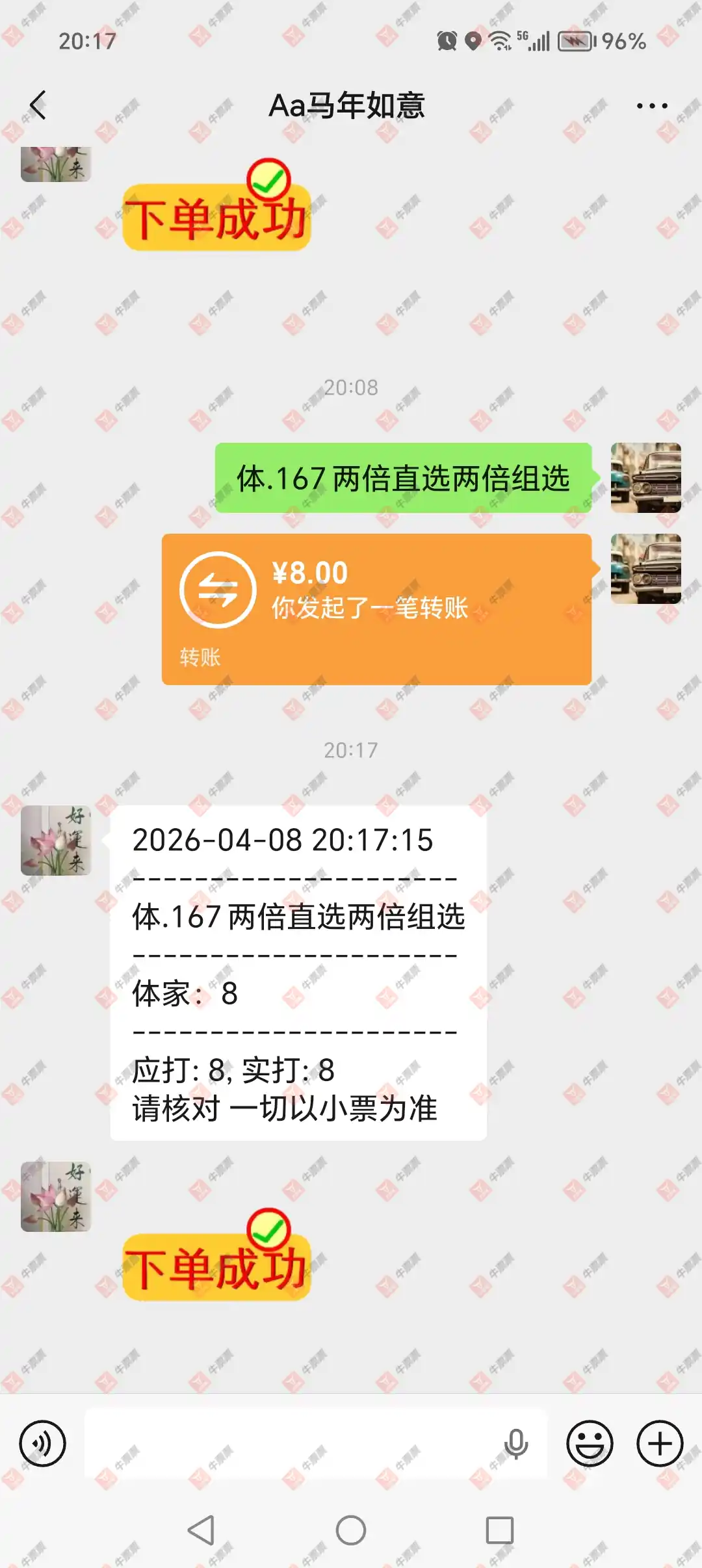Tap the microphone dictation icon
Viewport: 702px width, 1568px height.
[x=516, y=1444]
